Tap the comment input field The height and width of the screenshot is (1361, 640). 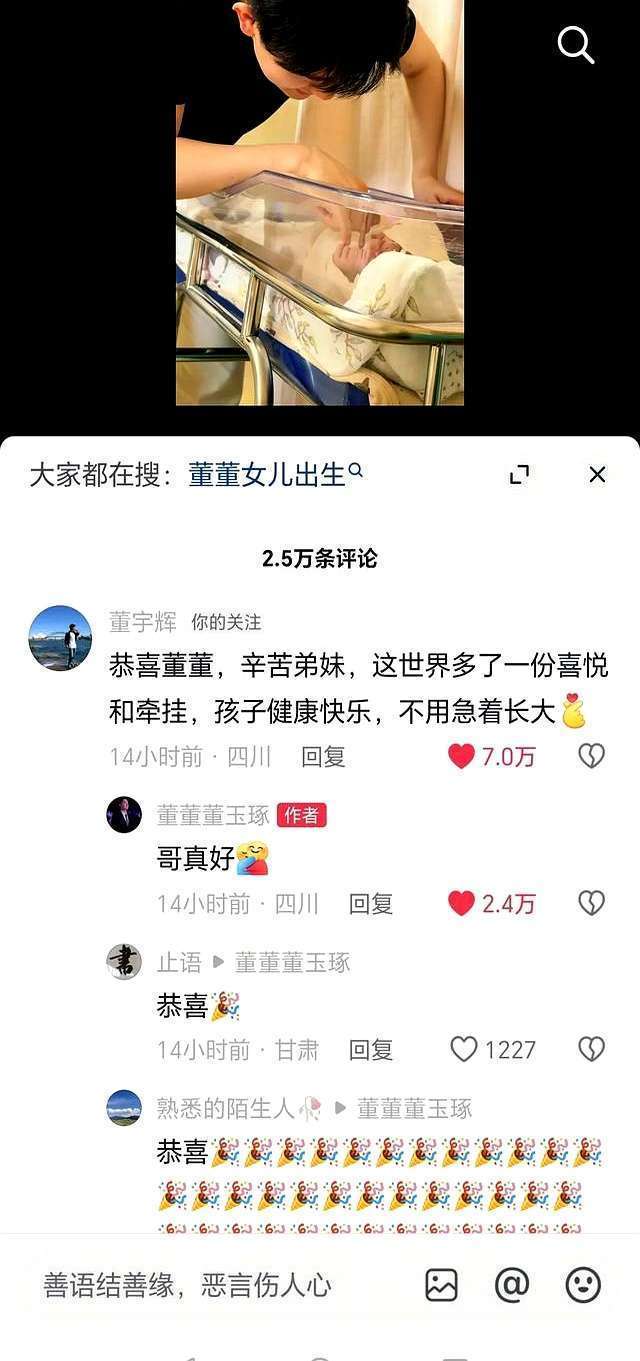(200, 1285)
